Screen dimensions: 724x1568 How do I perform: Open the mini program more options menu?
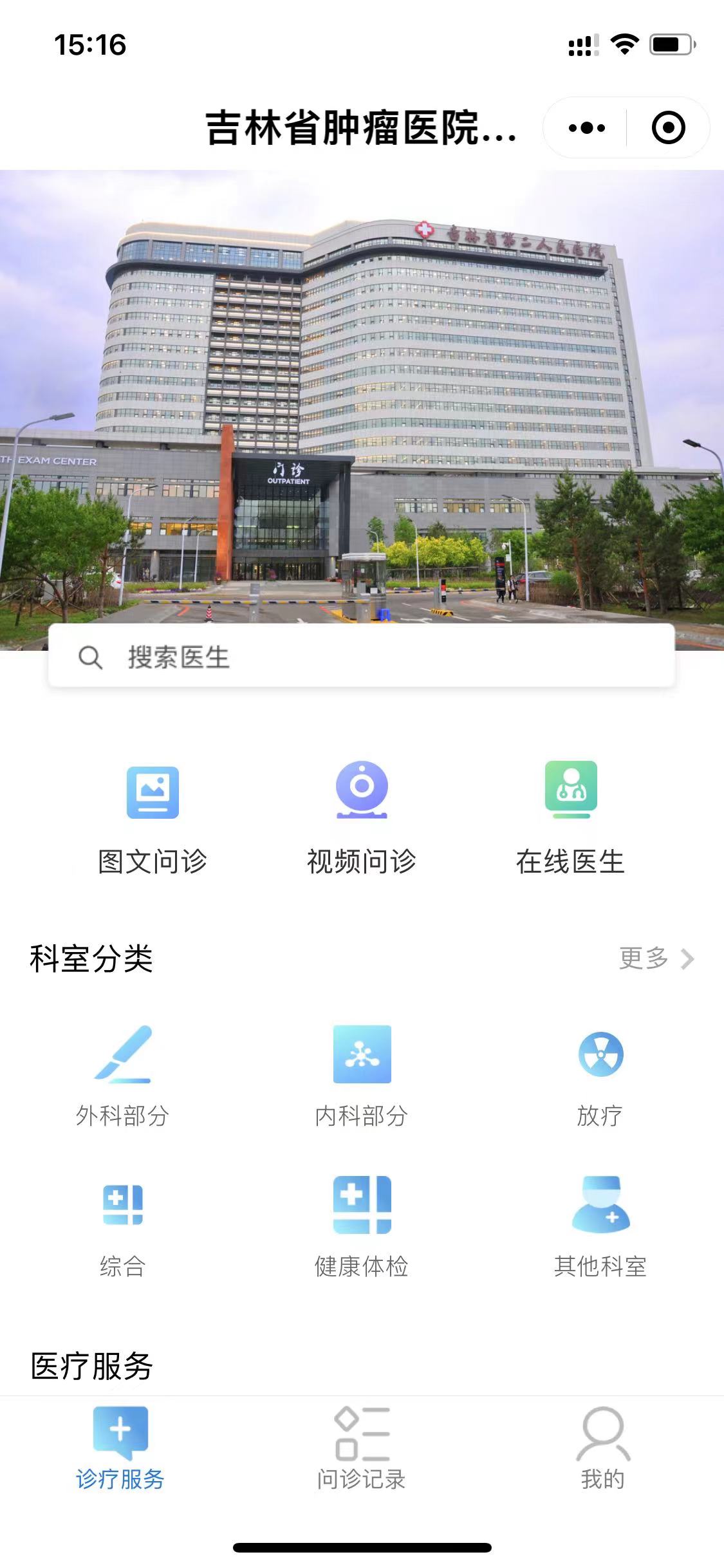[x=586, y=127]
